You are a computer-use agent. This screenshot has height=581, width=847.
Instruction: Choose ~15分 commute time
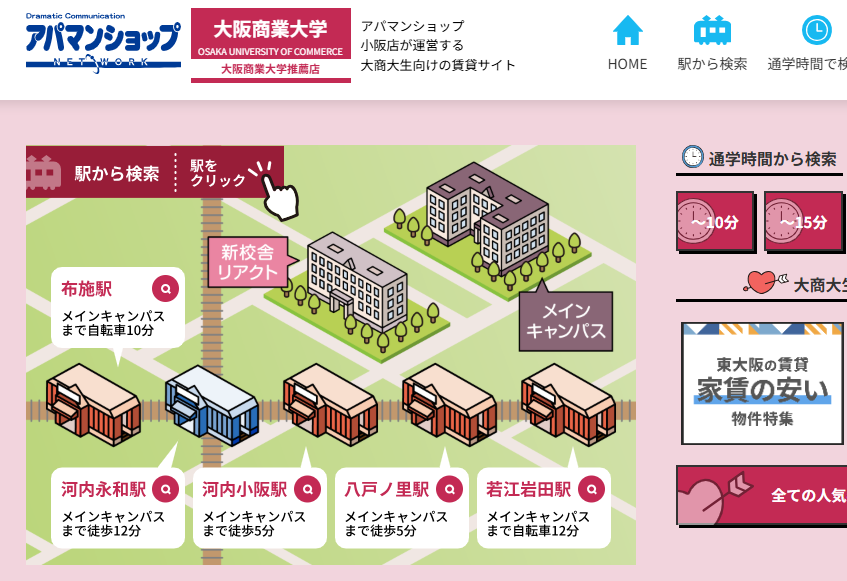802,222
